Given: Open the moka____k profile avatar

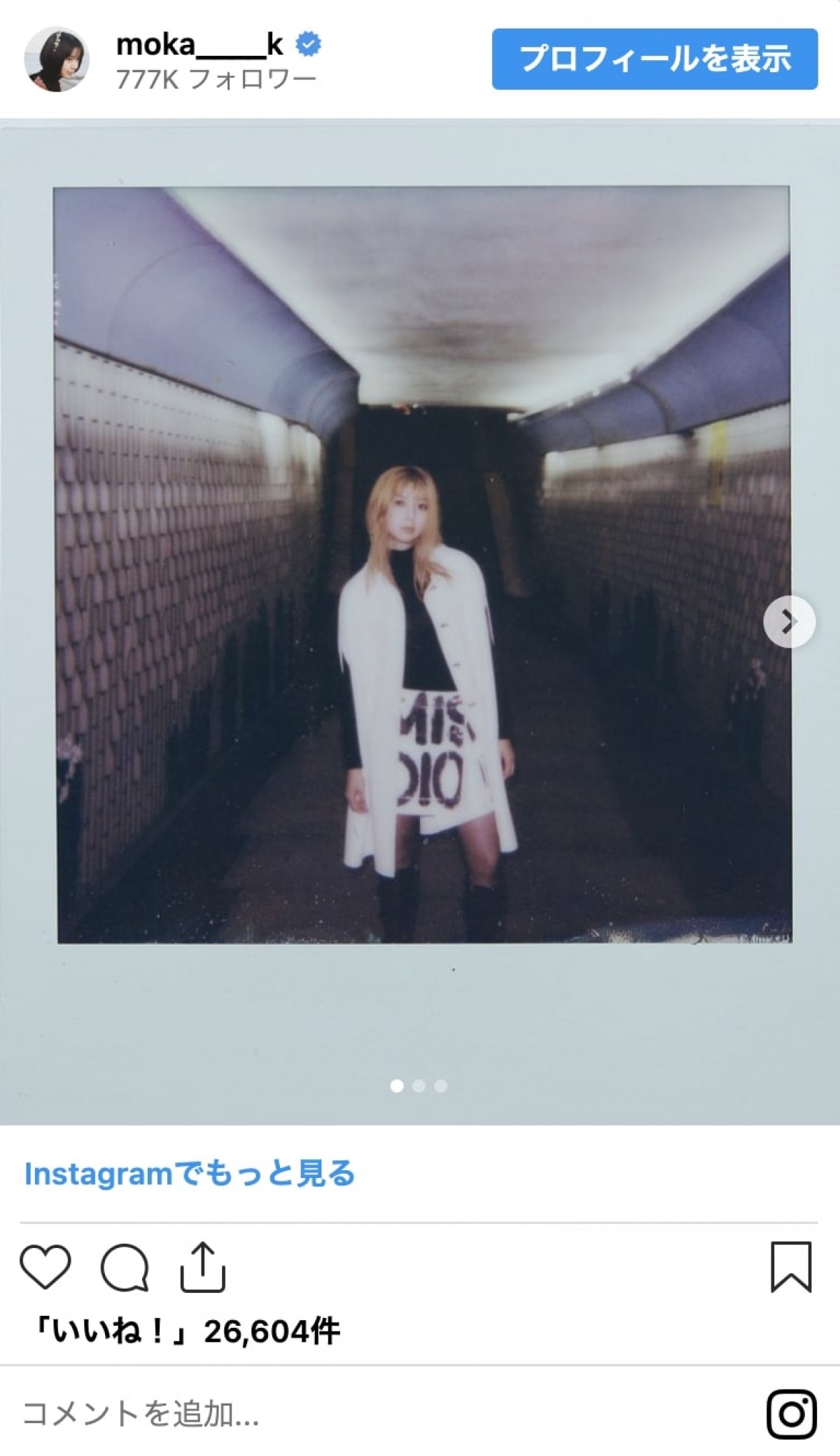Looking at the screenshot, I should (56, 60).
